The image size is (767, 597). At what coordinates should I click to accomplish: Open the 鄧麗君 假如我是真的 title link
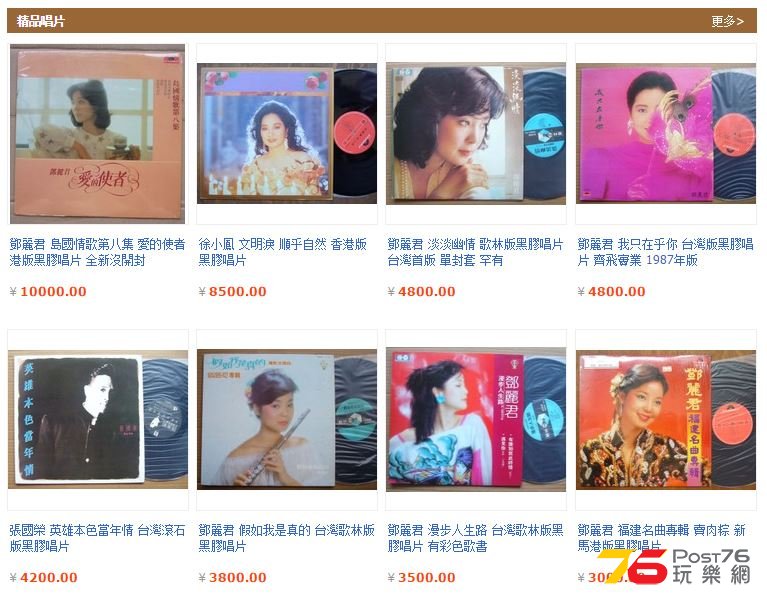[286, 538]
